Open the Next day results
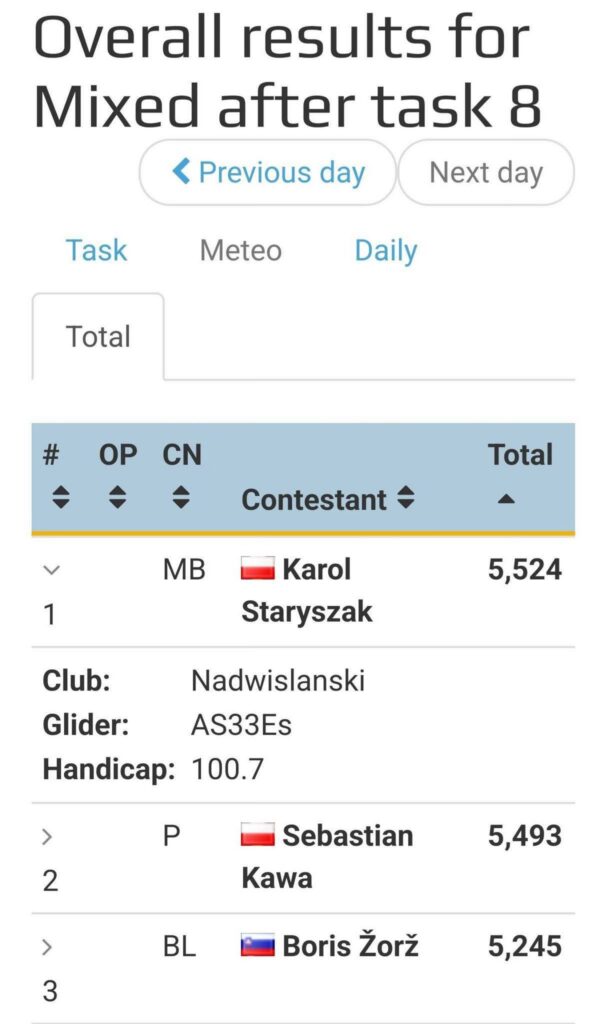The height and width of the screenshot is (1024, 600). pyautogui.click(x=485, y=172)
